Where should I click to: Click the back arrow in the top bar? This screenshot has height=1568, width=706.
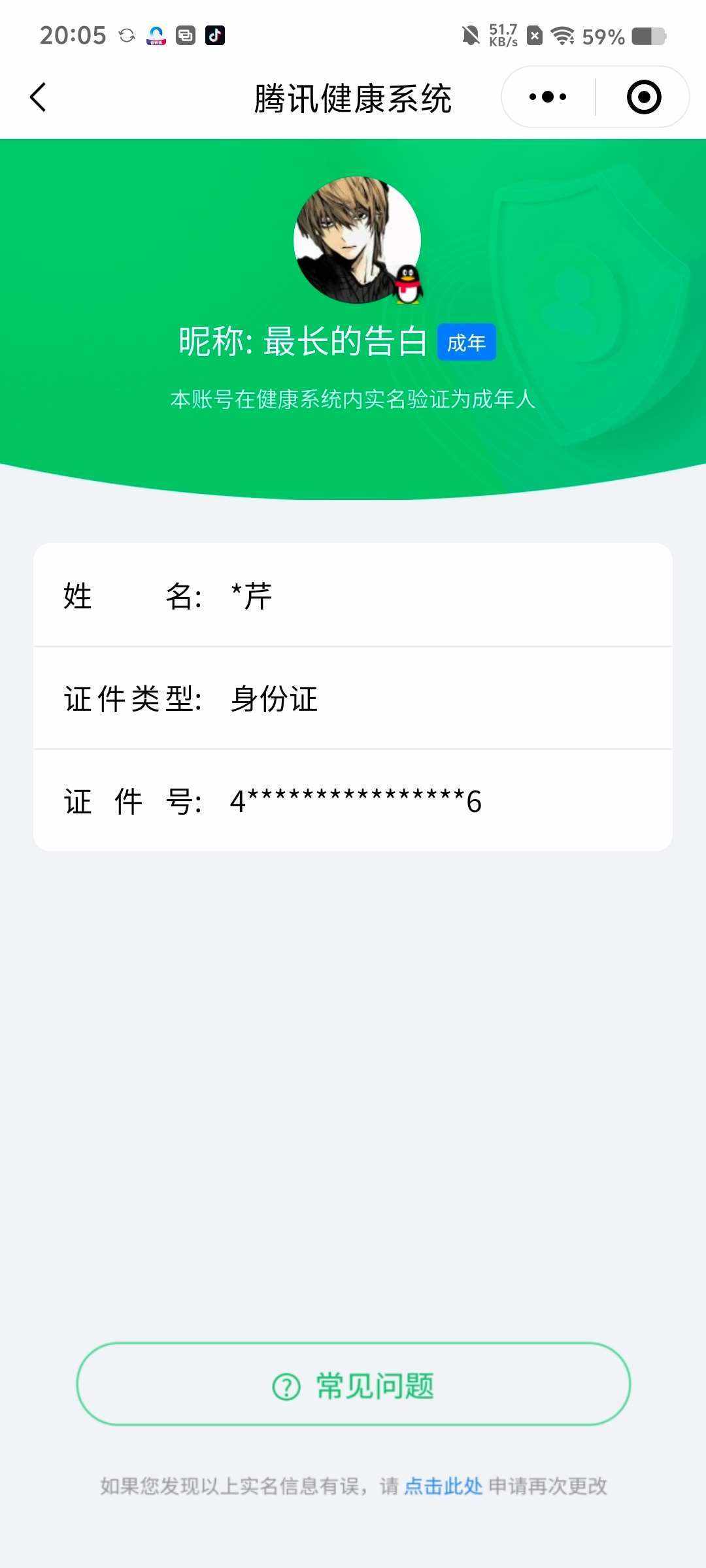pyautogui.click(x=37, y=96)
